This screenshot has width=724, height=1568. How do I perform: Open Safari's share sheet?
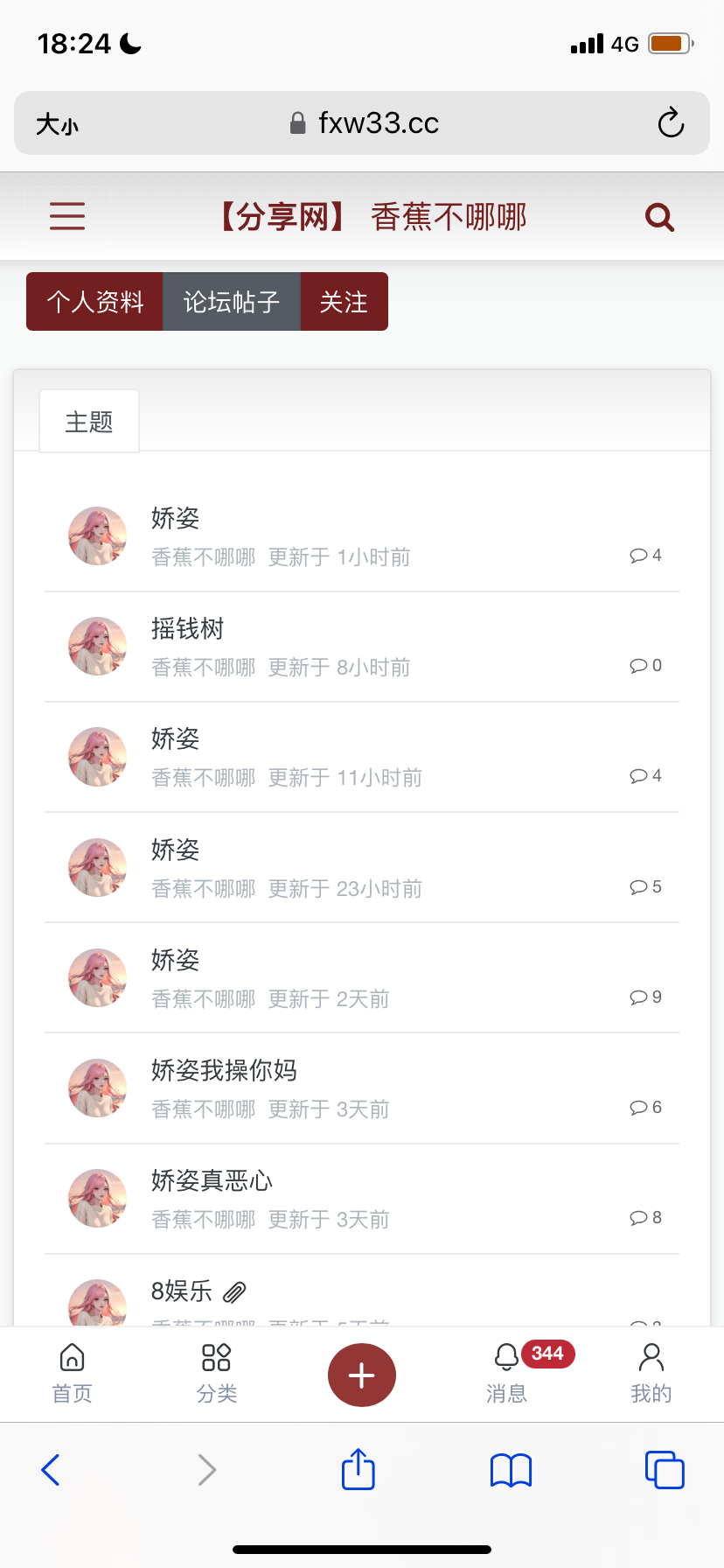(358, 1469)
